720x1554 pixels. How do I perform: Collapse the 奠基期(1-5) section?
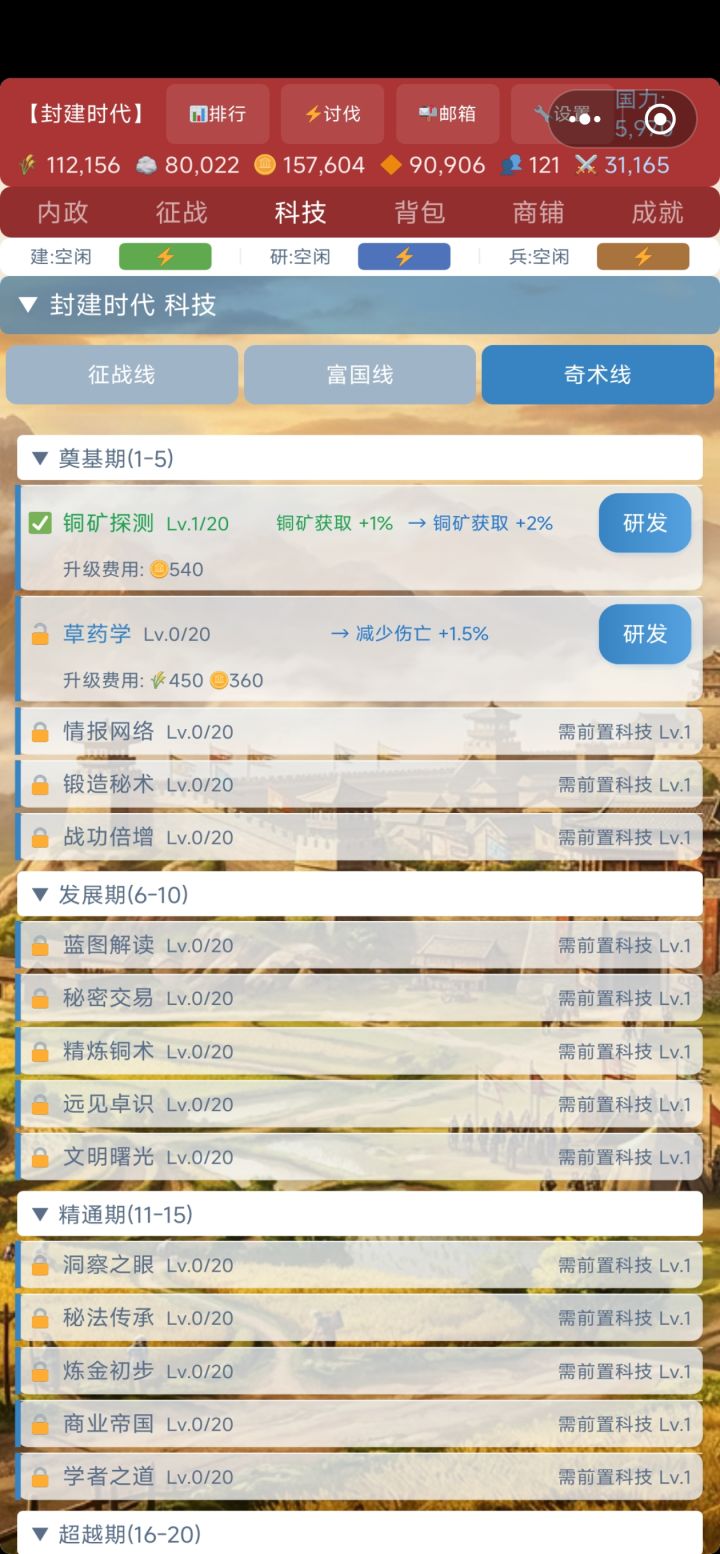pyautogui.click(x=39, y=458)
